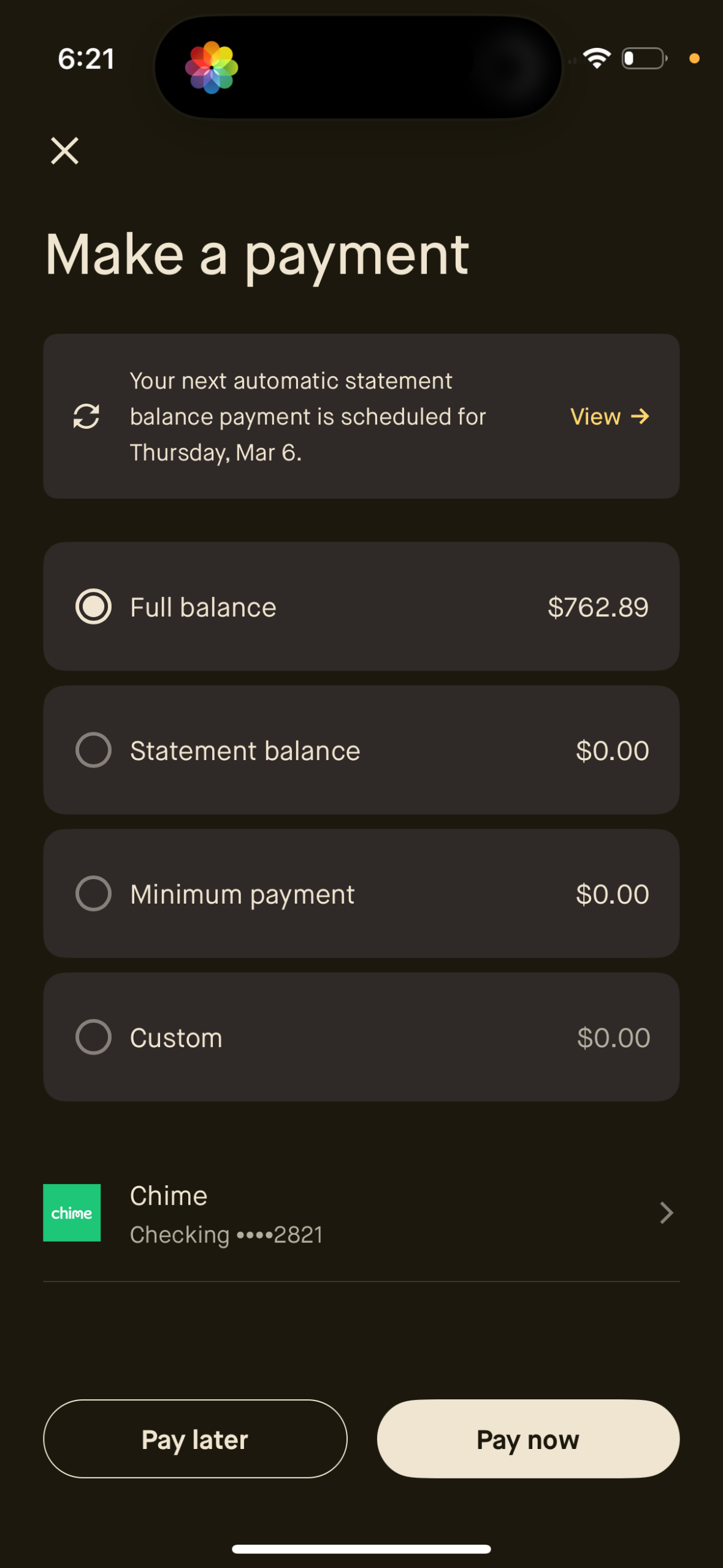
Task: Tap the battery indicator icon
Action: tap(642, 58)
